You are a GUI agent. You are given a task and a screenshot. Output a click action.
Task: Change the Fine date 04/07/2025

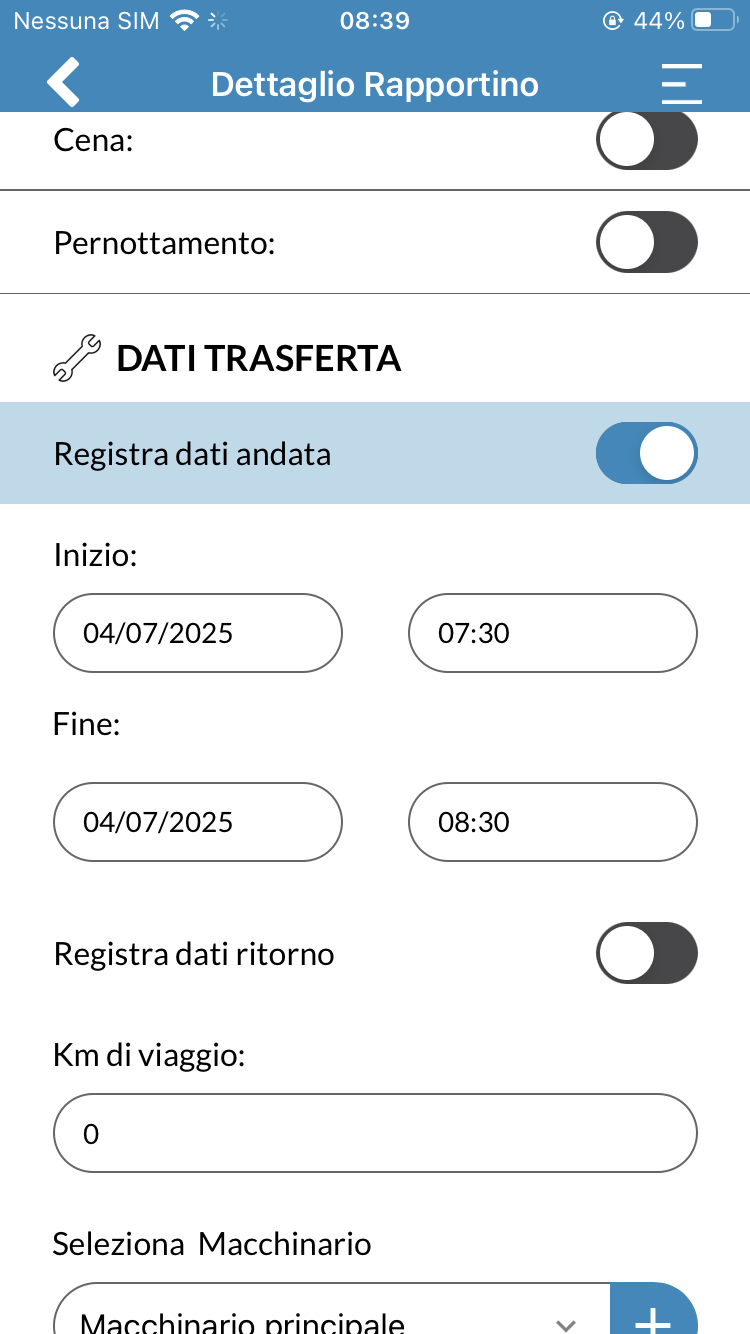[x=198, y=822]
